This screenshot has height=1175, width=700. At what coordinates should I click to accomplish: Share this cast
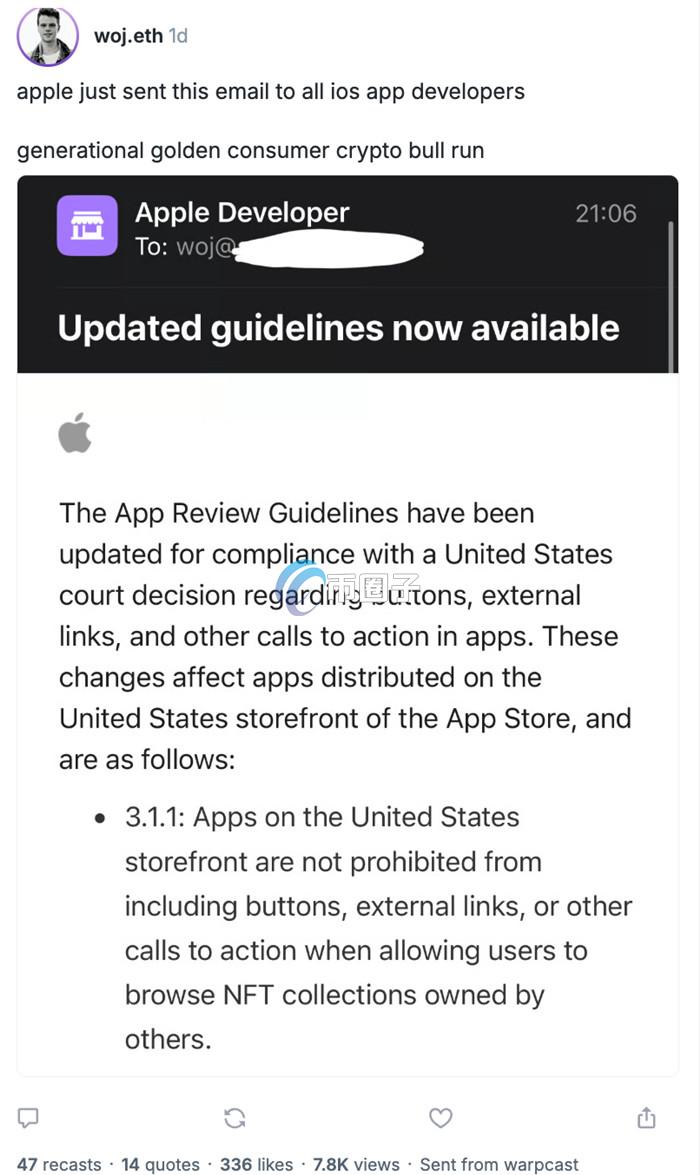point(647,1118)
